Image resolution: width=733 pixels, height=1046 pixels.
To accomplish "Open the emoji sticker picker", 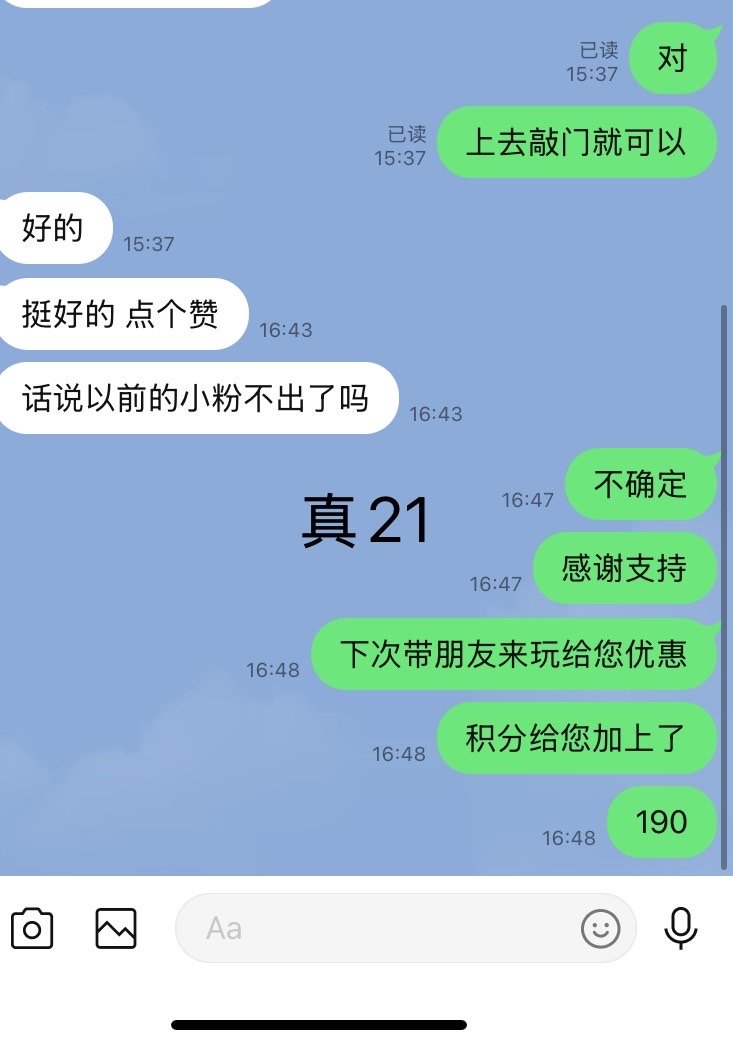I will (600, 929).
